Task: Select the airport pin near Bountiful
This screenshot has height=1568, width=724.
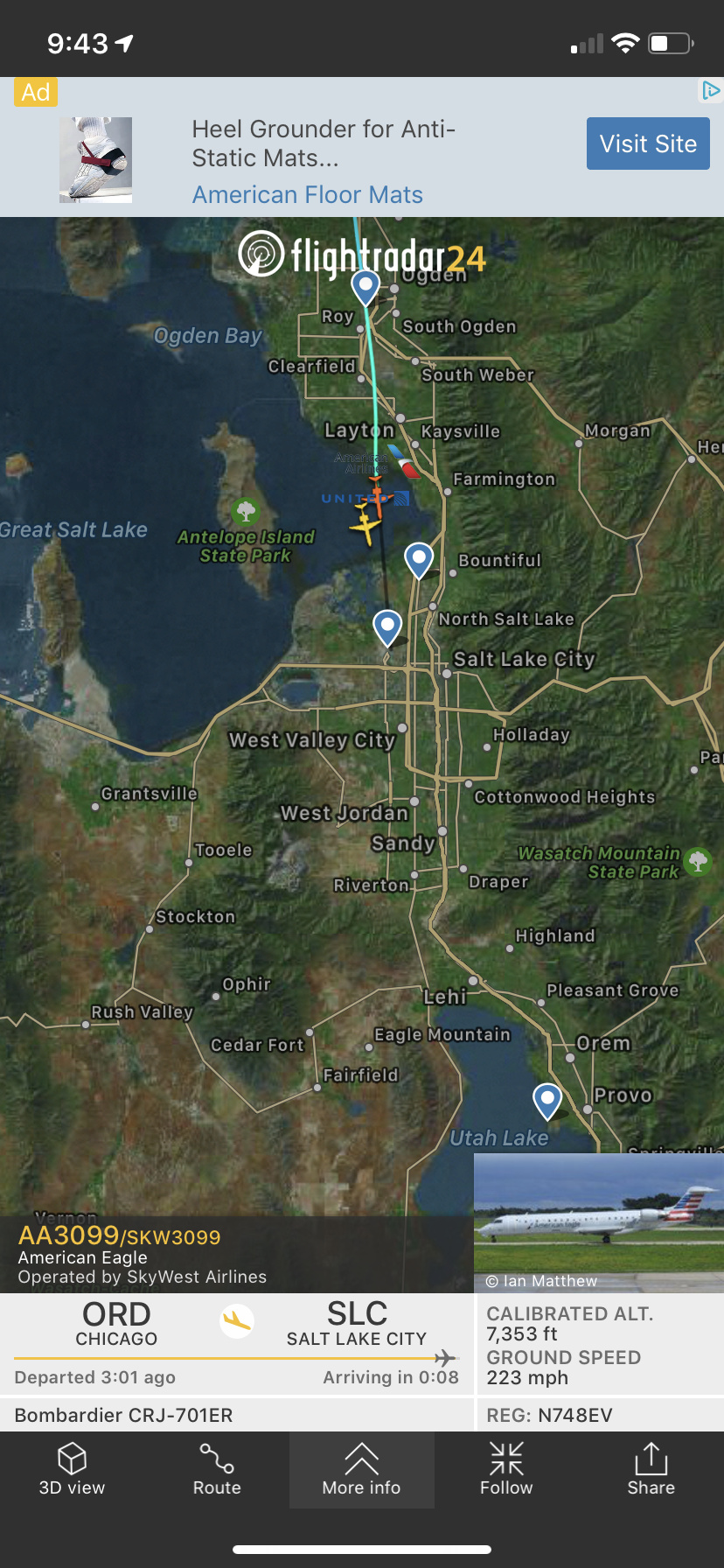Action: tap(419, 558)
